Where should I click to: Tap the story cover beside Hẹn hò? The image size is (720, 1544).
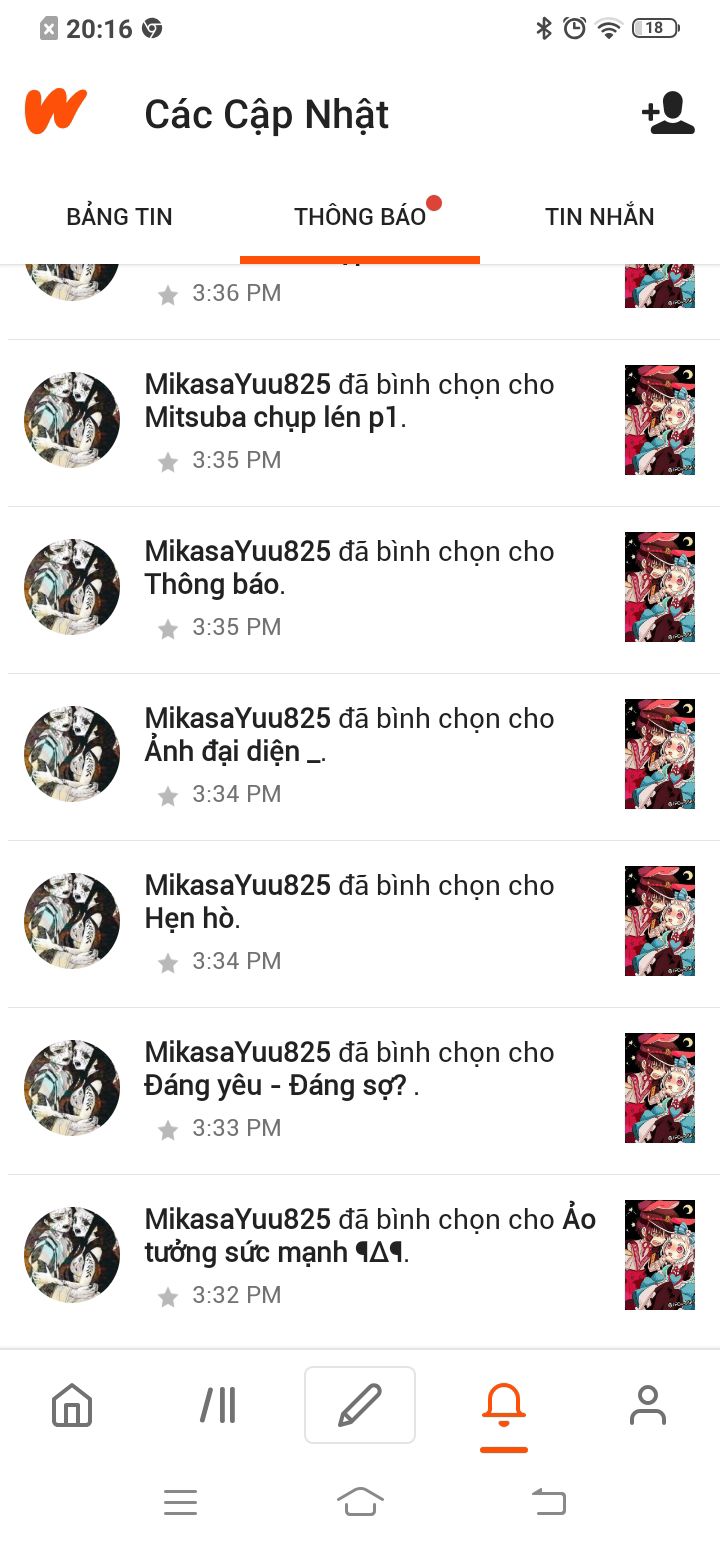tap(660, 921)
